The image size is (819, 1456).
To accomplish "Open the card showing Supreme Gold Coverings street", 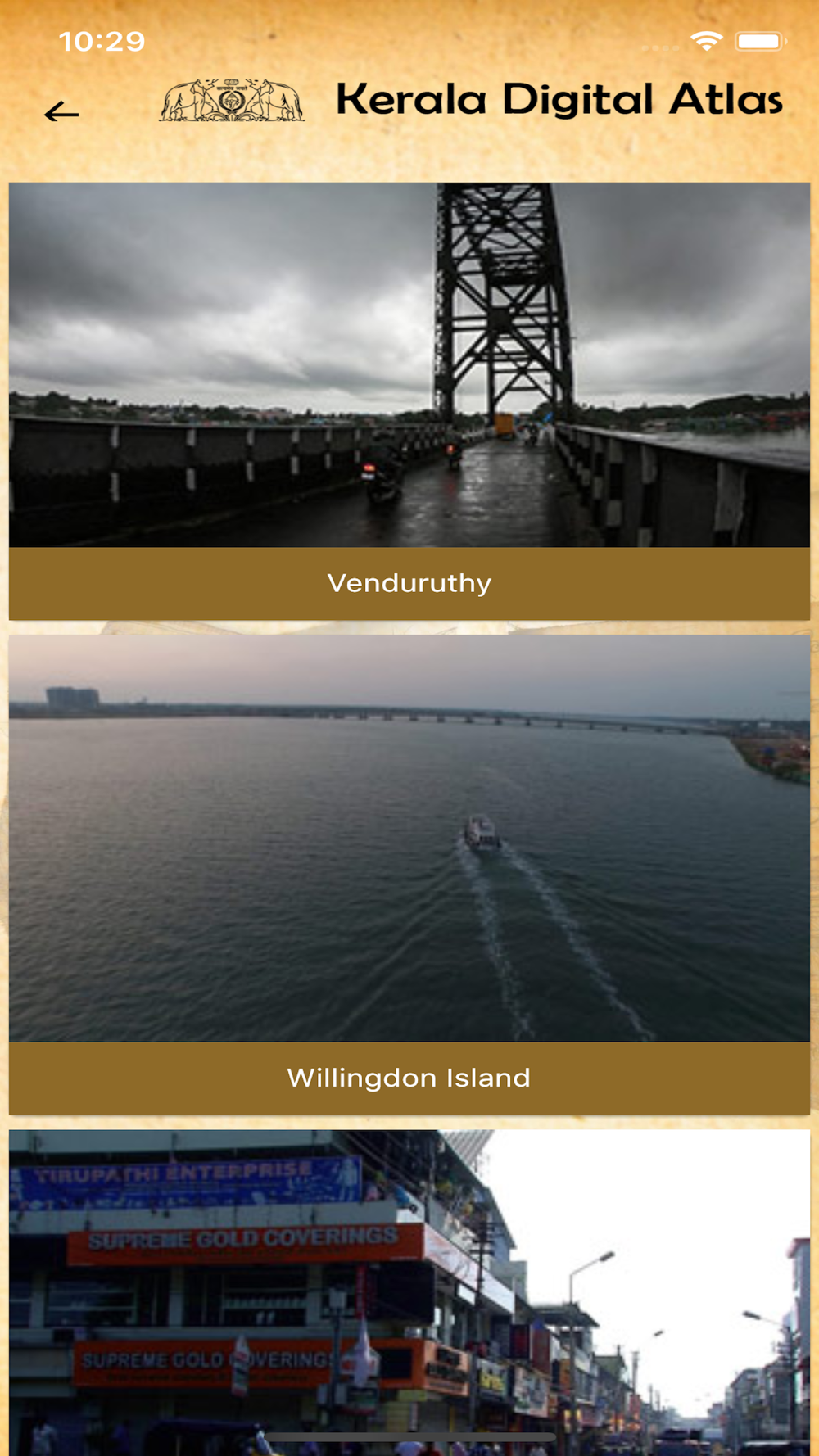I will point(409,1292).
